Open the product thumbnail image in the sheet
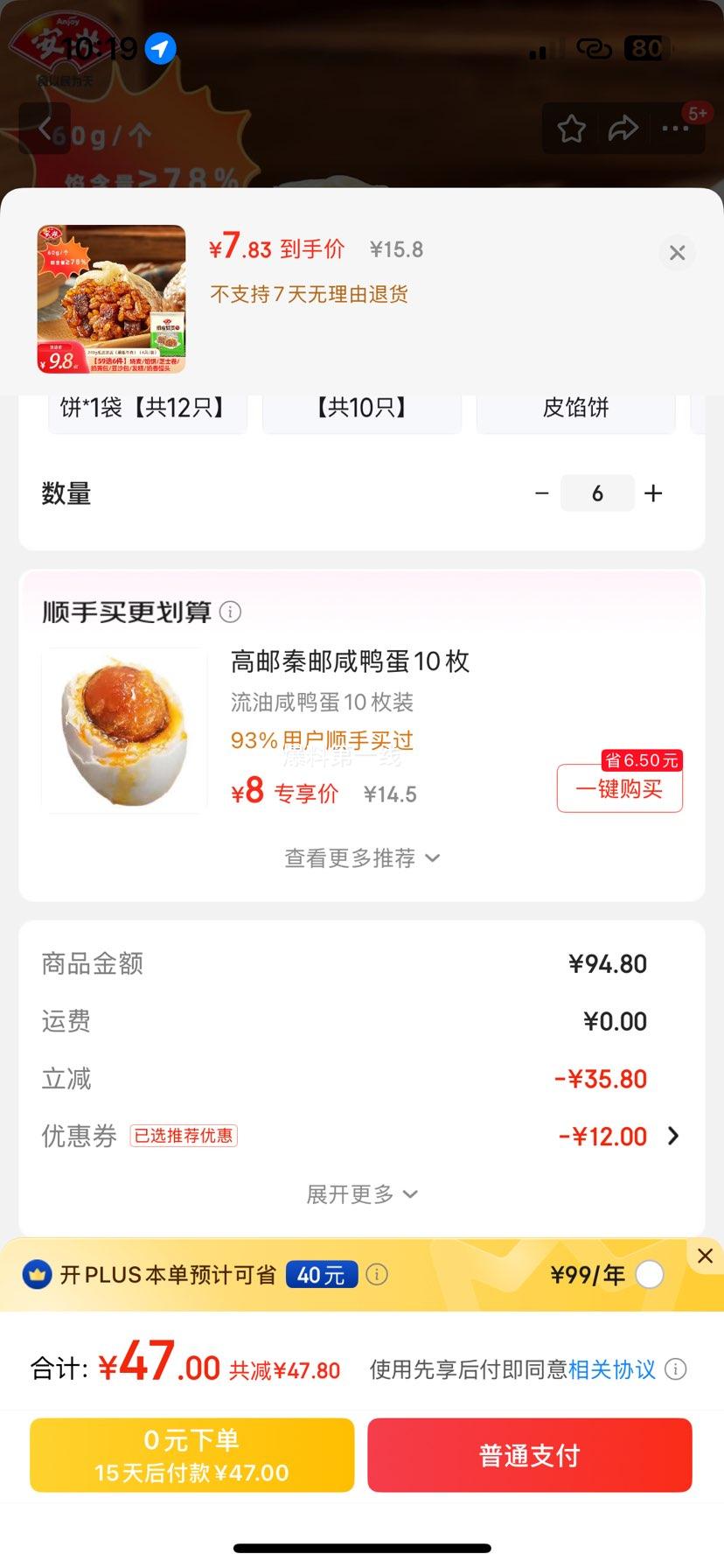This screenshot has width=724, height=1568. (x=111, y=299)
